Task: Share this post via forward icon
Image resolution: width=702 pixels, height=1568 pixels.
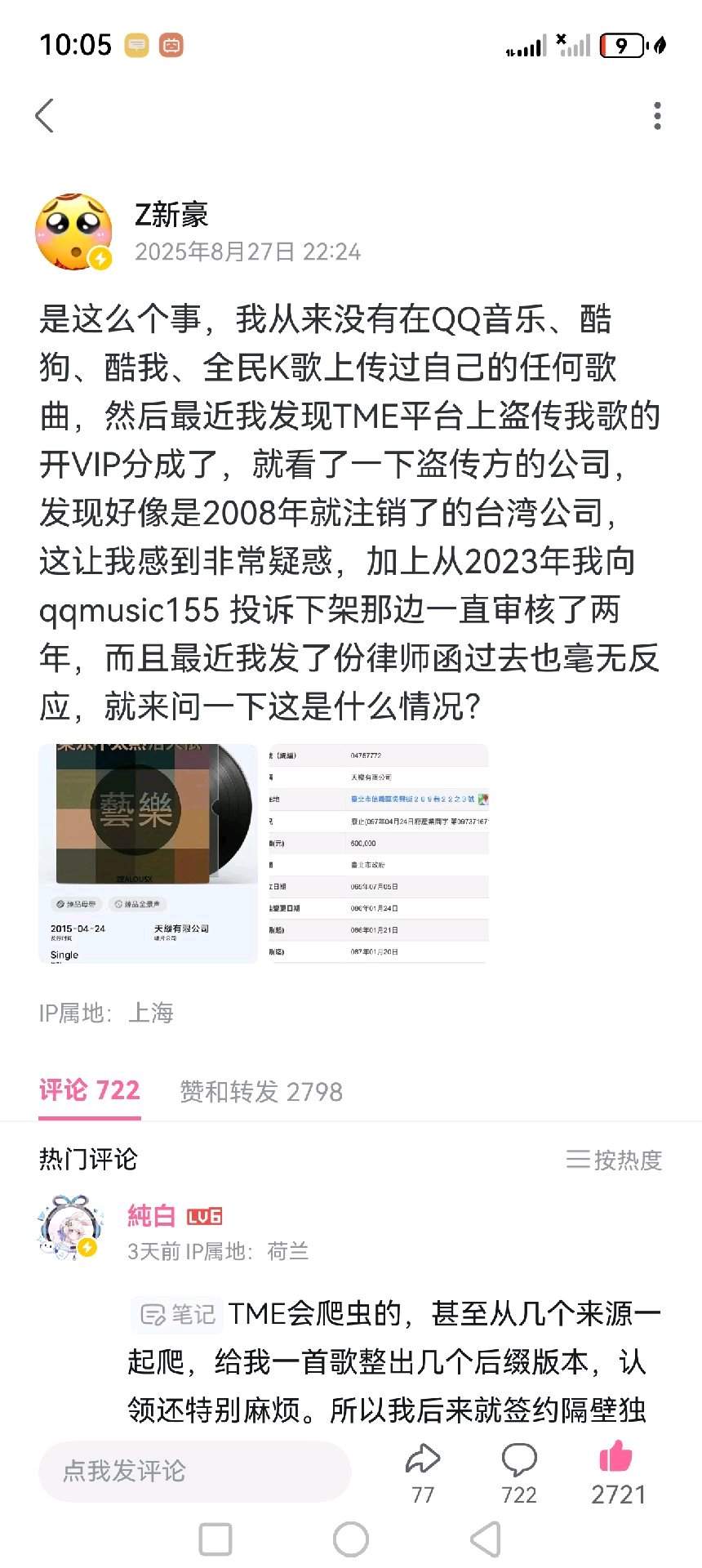Action: (x=423, y=1460)
